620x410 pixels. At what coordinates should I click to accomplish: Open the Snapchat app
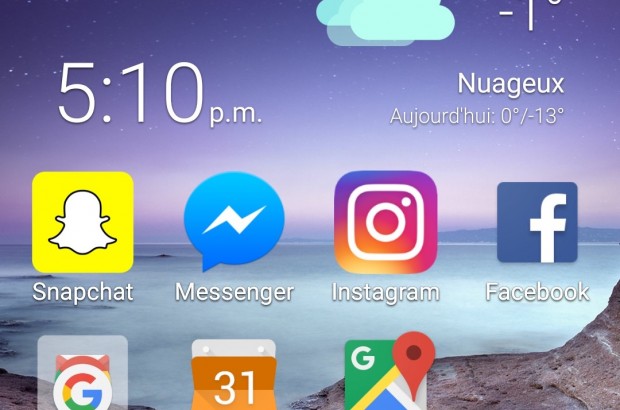(83, 223)
